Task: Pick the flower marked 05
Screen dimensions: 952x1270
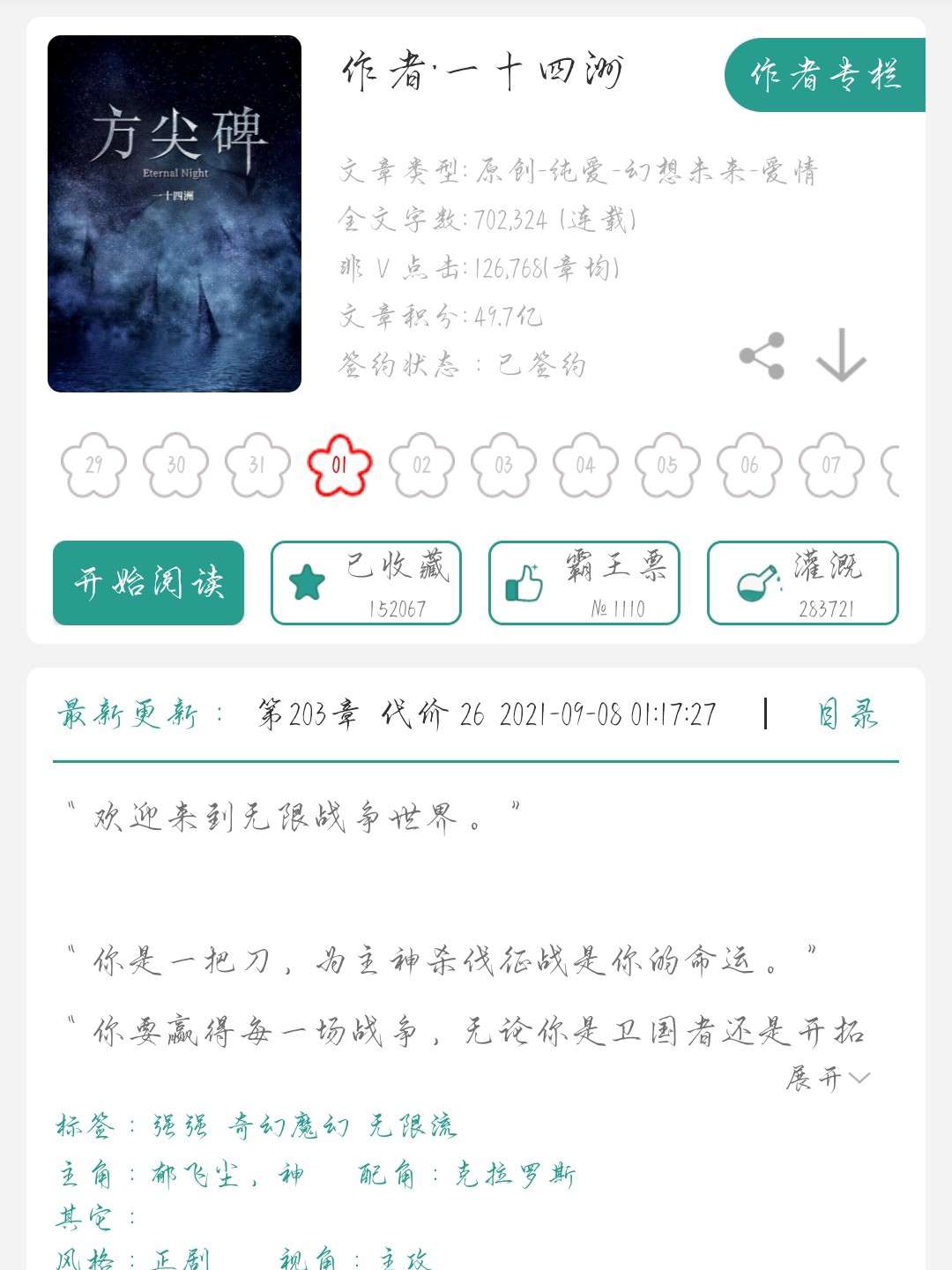Action: coord(667,465)
